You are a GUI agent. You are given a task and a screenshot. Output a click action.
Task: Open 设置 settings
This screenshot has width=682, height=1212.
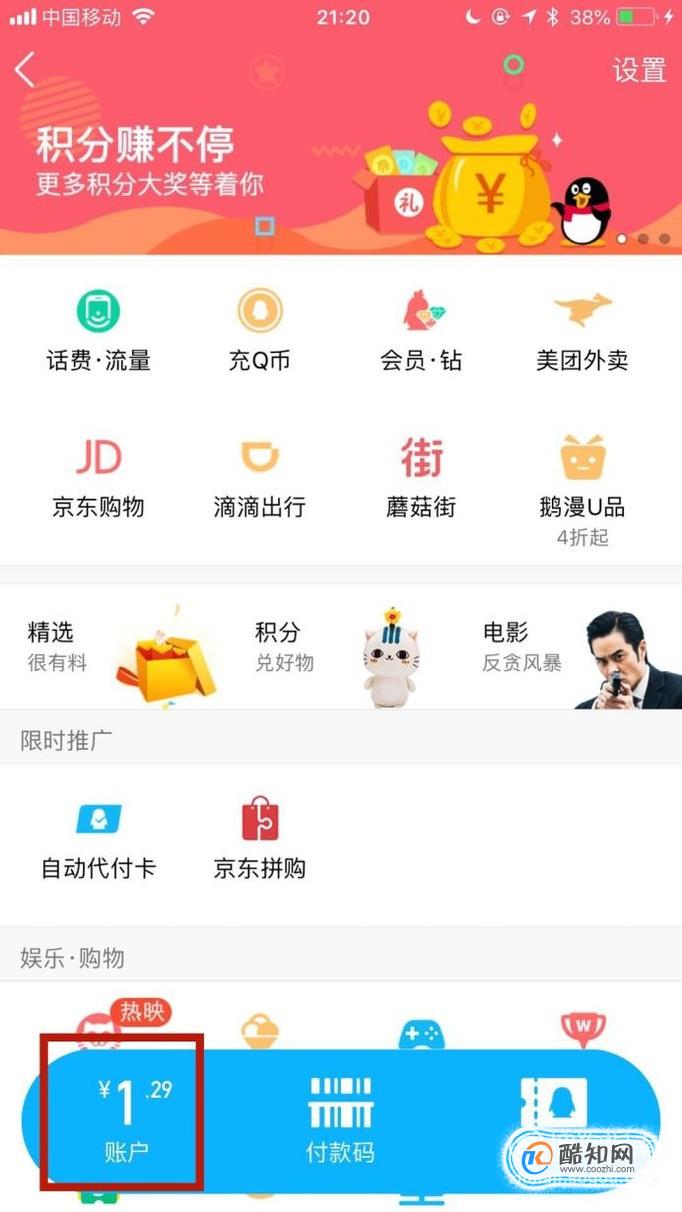(x=639, y=70)
